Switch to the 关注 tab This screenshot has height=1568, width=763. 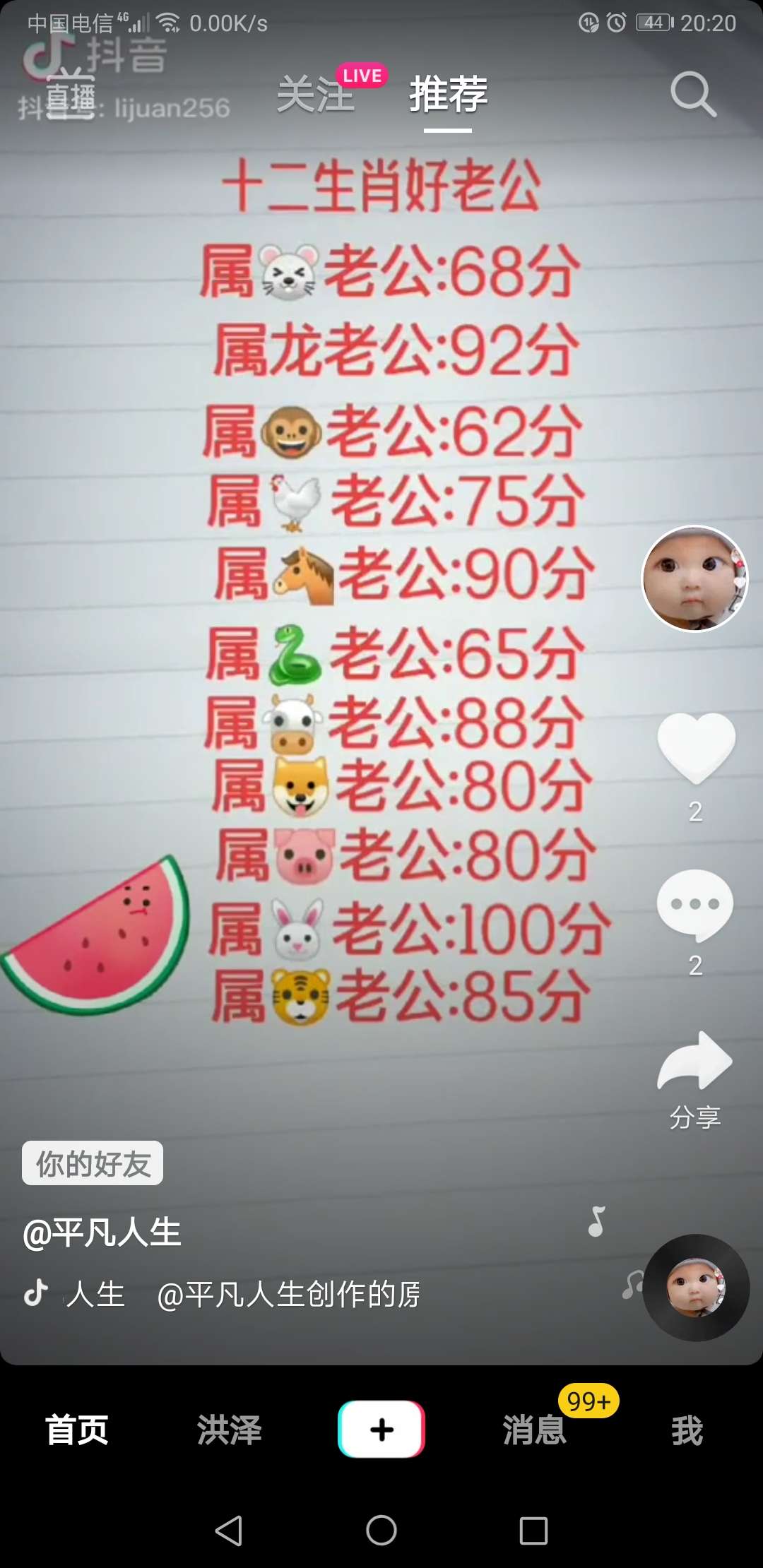(315, 94)
